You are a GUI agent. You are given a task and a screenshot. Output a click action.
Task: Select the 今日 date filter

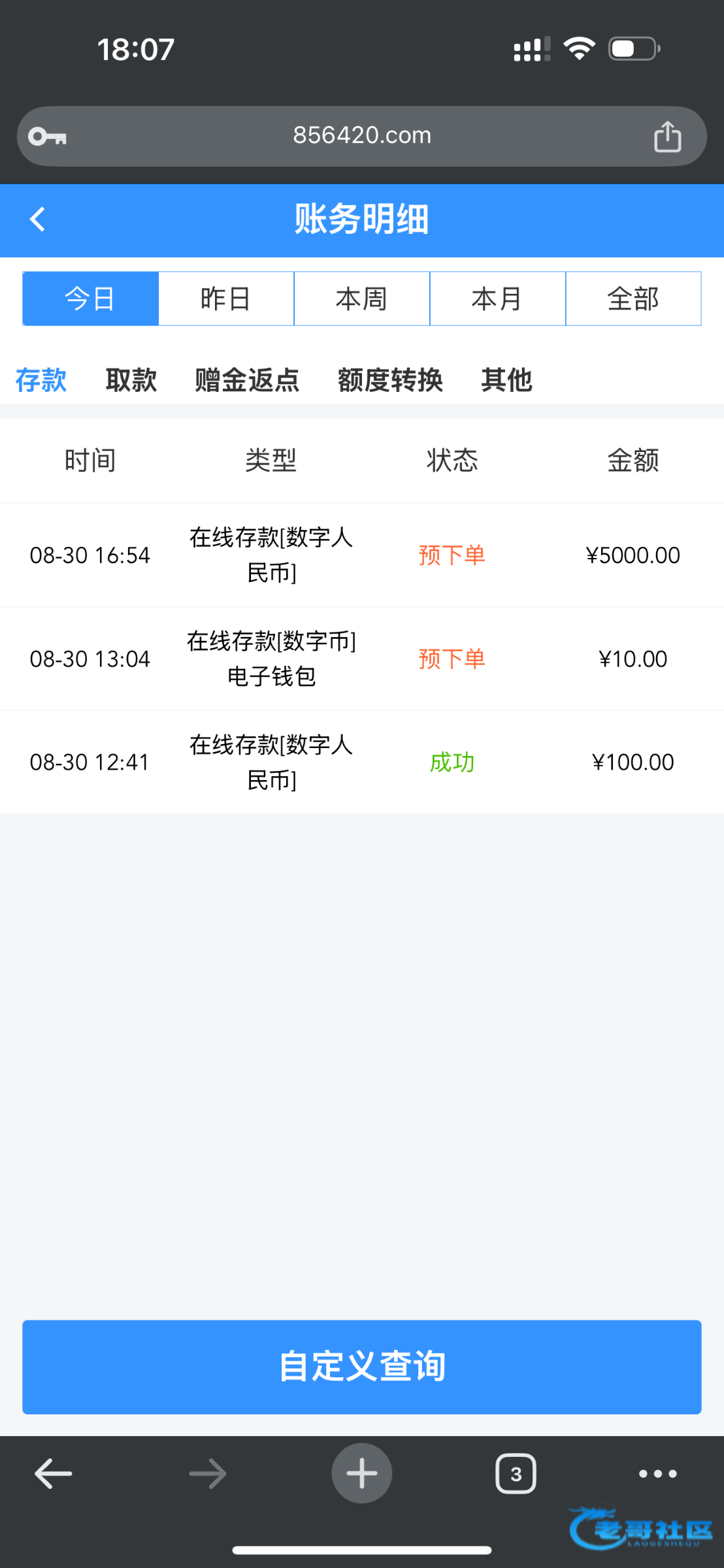pos(90,299)
